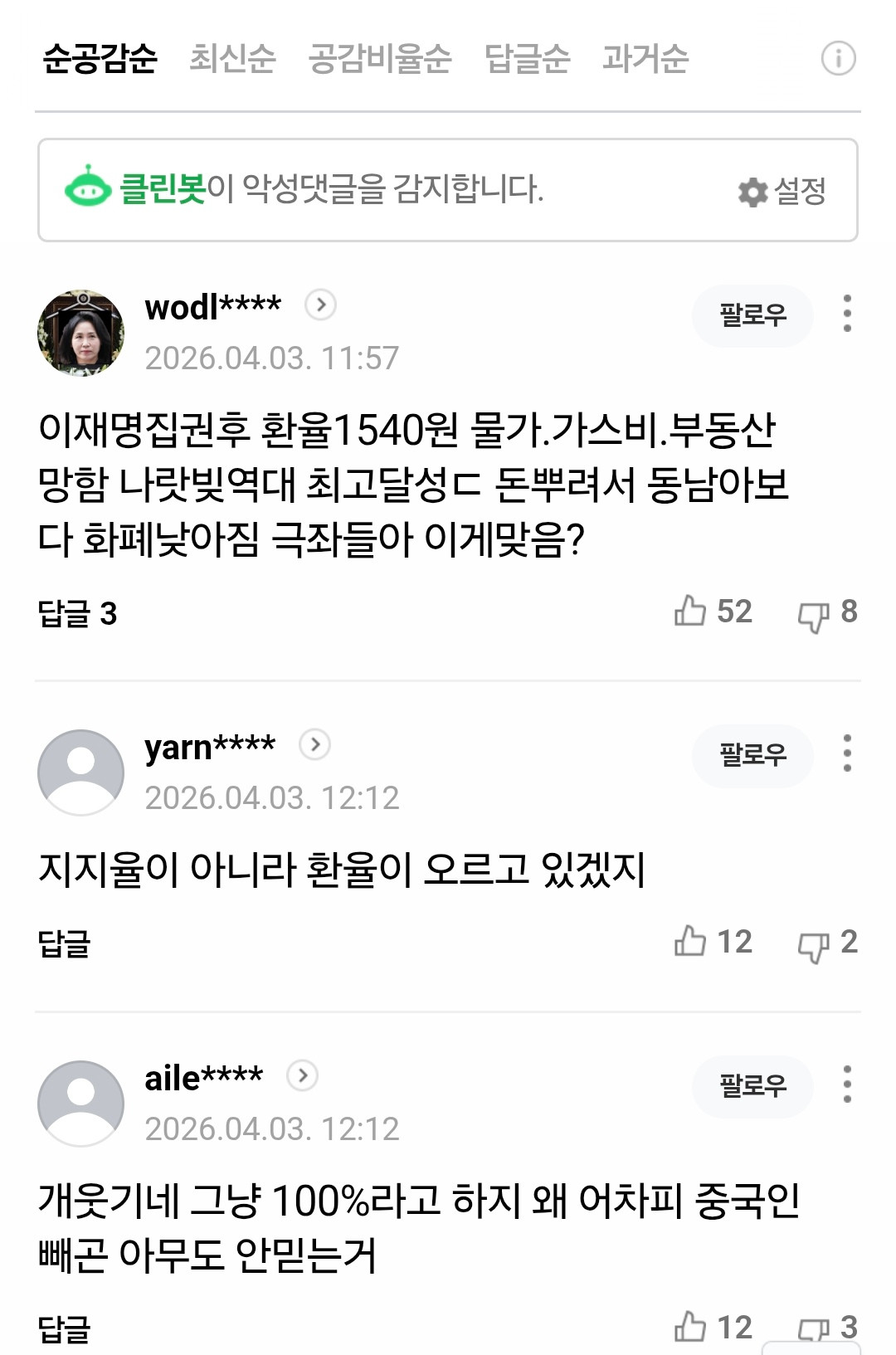Open overflow menu on wodl**** comment

click(847, 314)
